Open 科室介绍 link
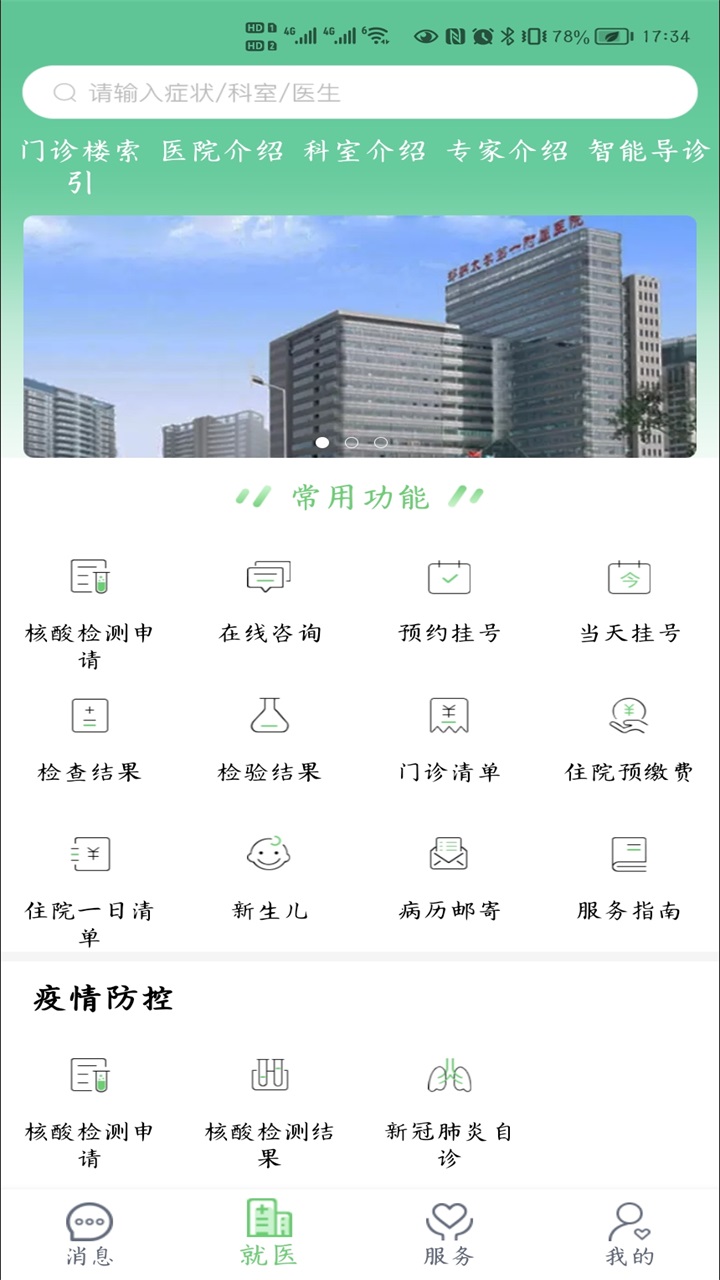Image resolution: width=720 pixels, height=1280 pixels. click(365, 151)
